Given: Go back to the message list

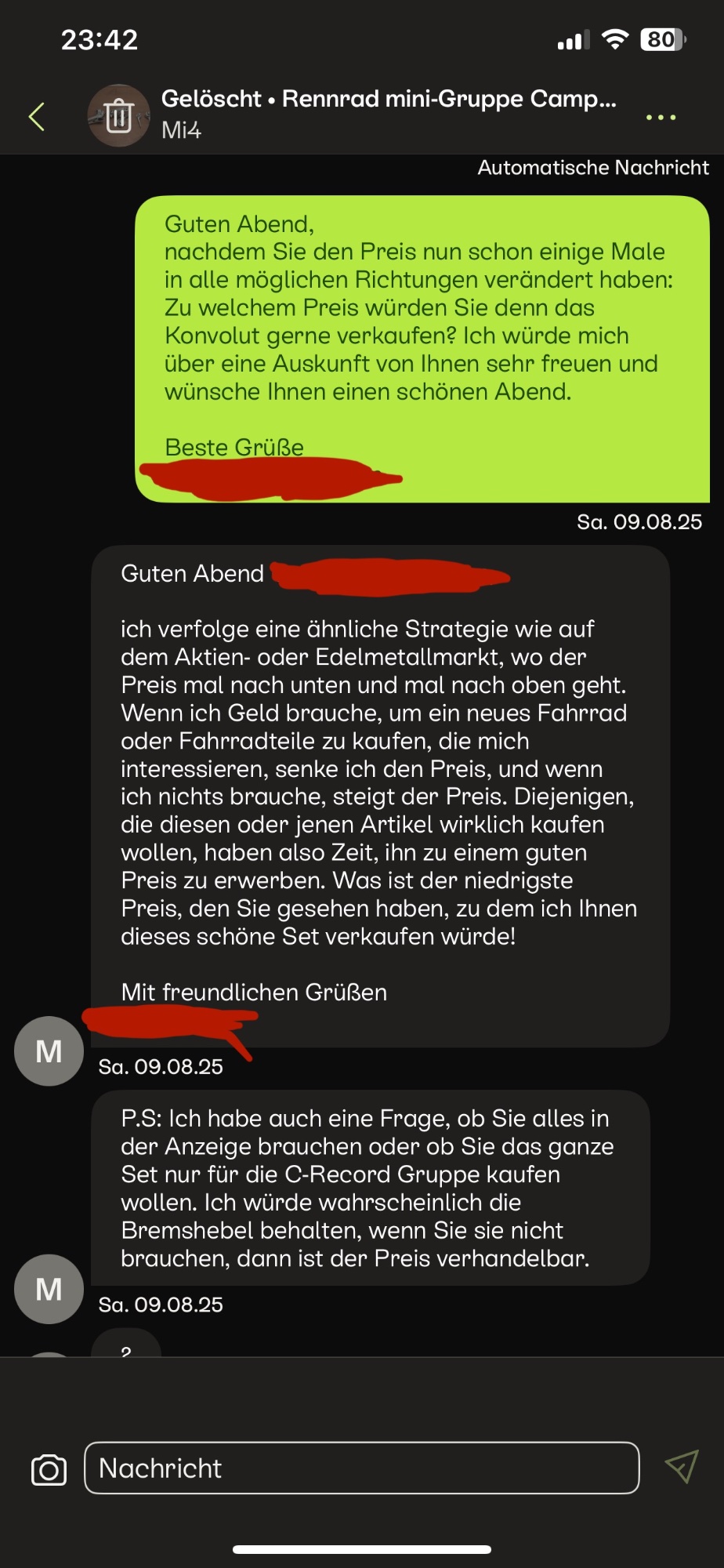Looking at the screenshot, I should [37, 117].
